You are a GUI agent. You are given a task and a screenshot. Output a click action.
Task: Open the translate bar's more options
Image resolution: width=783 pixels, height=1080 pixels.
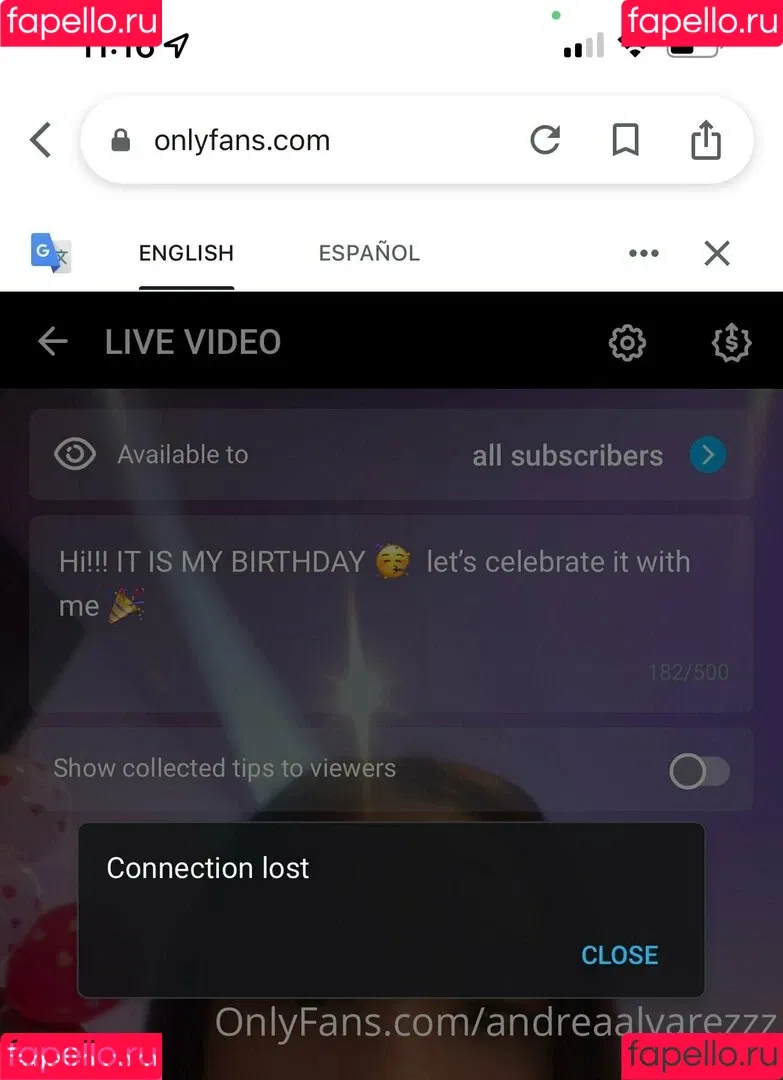643,254
